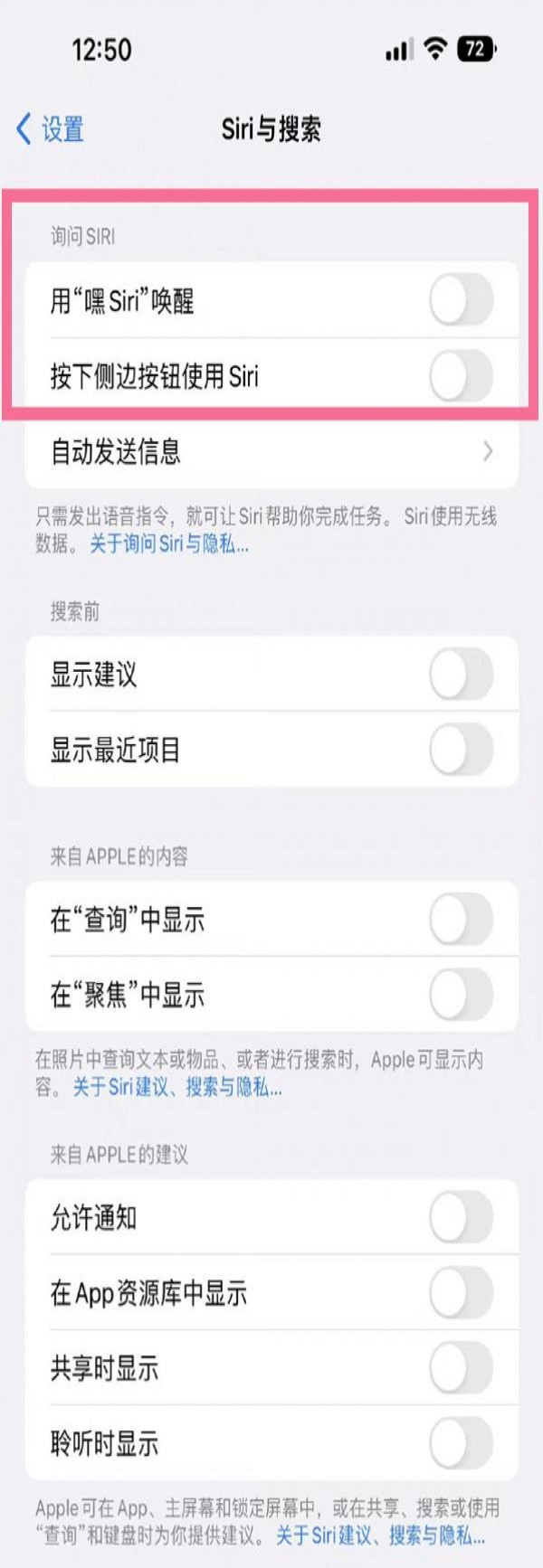Viewport: 543px width, 1568px height.
Task: Enable 显示最近项目
Action: 461,750
